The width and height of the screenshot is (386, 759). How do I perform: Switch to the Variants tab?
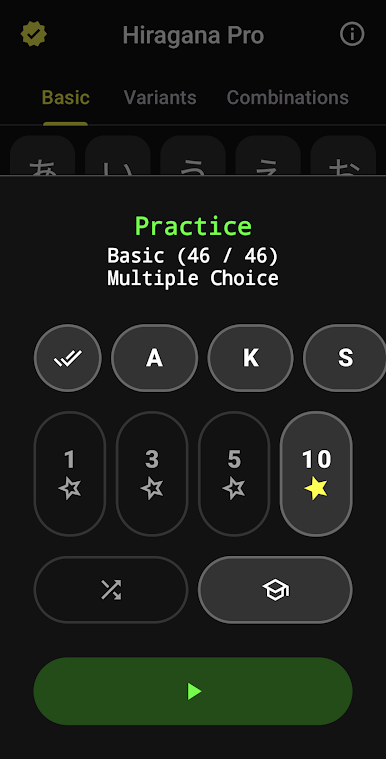coord(160,97)
